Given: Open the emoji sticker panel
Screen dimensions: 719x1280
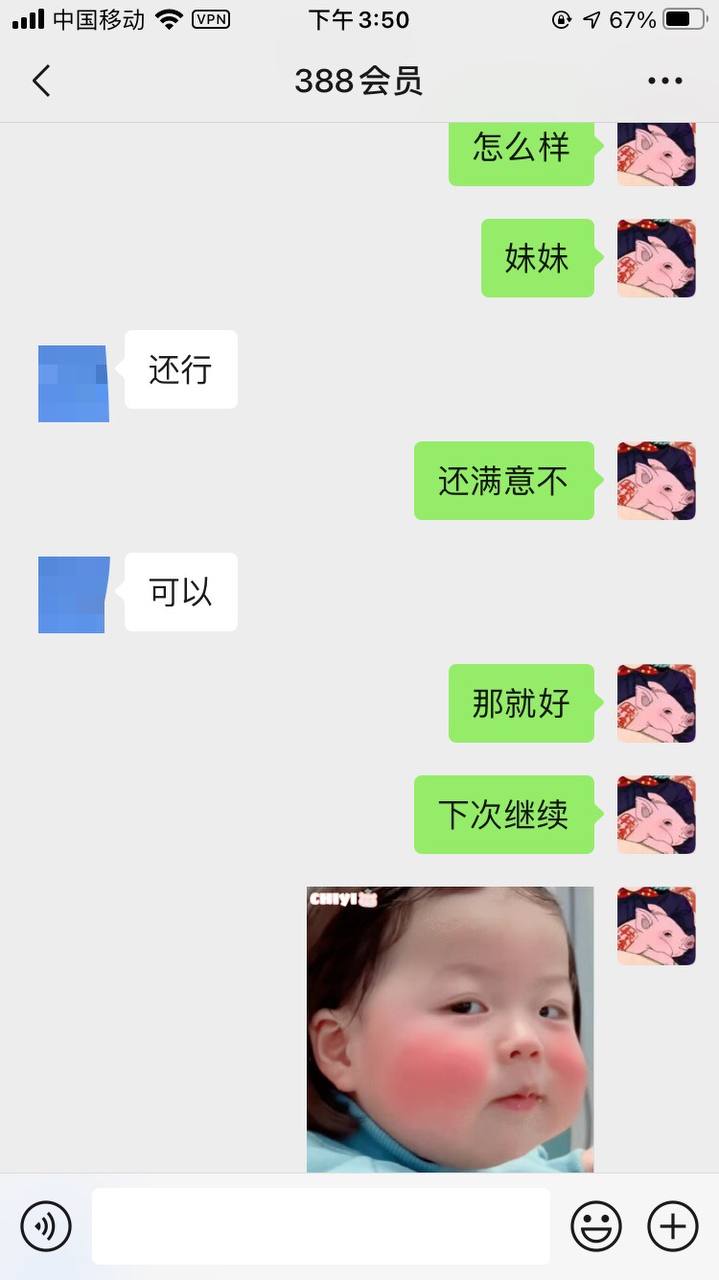Looking at the screenshot, I should pos(596,1226).
